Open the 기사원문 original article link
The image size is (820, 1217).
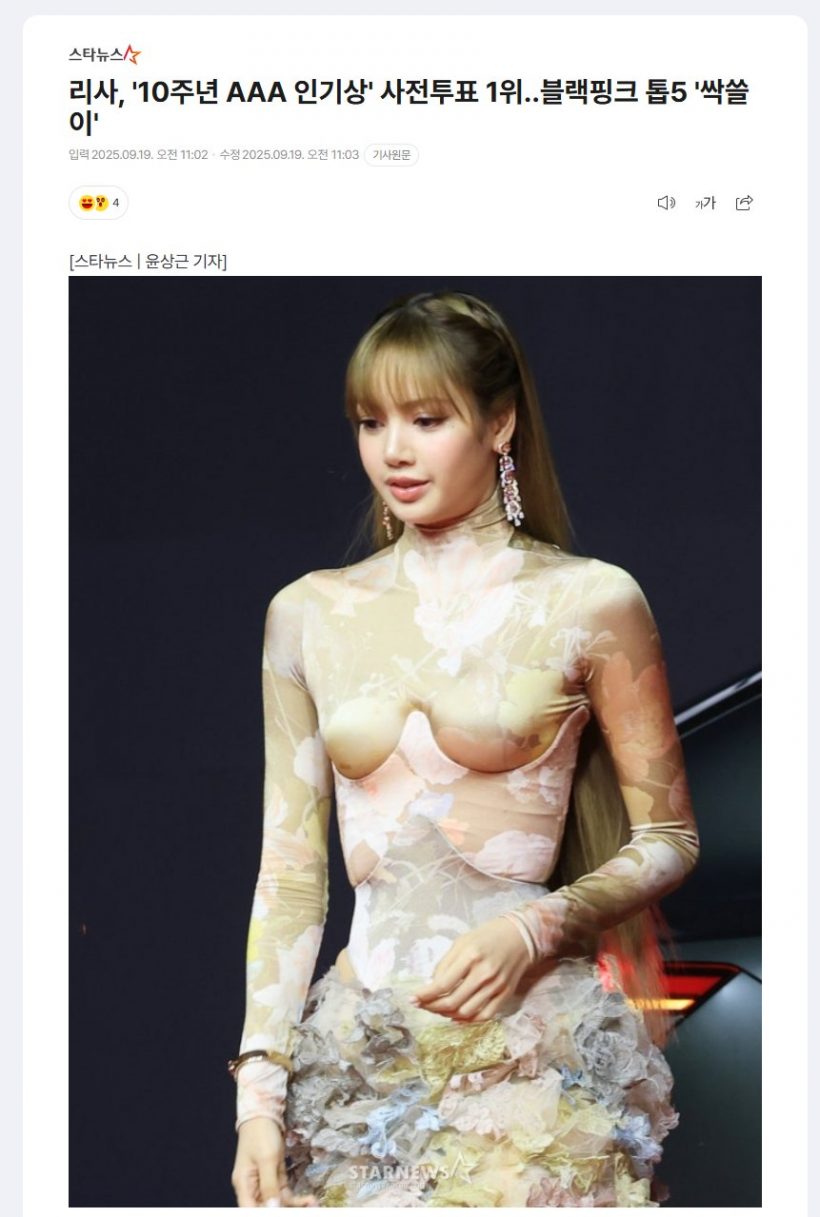click(x=391, y=155)
